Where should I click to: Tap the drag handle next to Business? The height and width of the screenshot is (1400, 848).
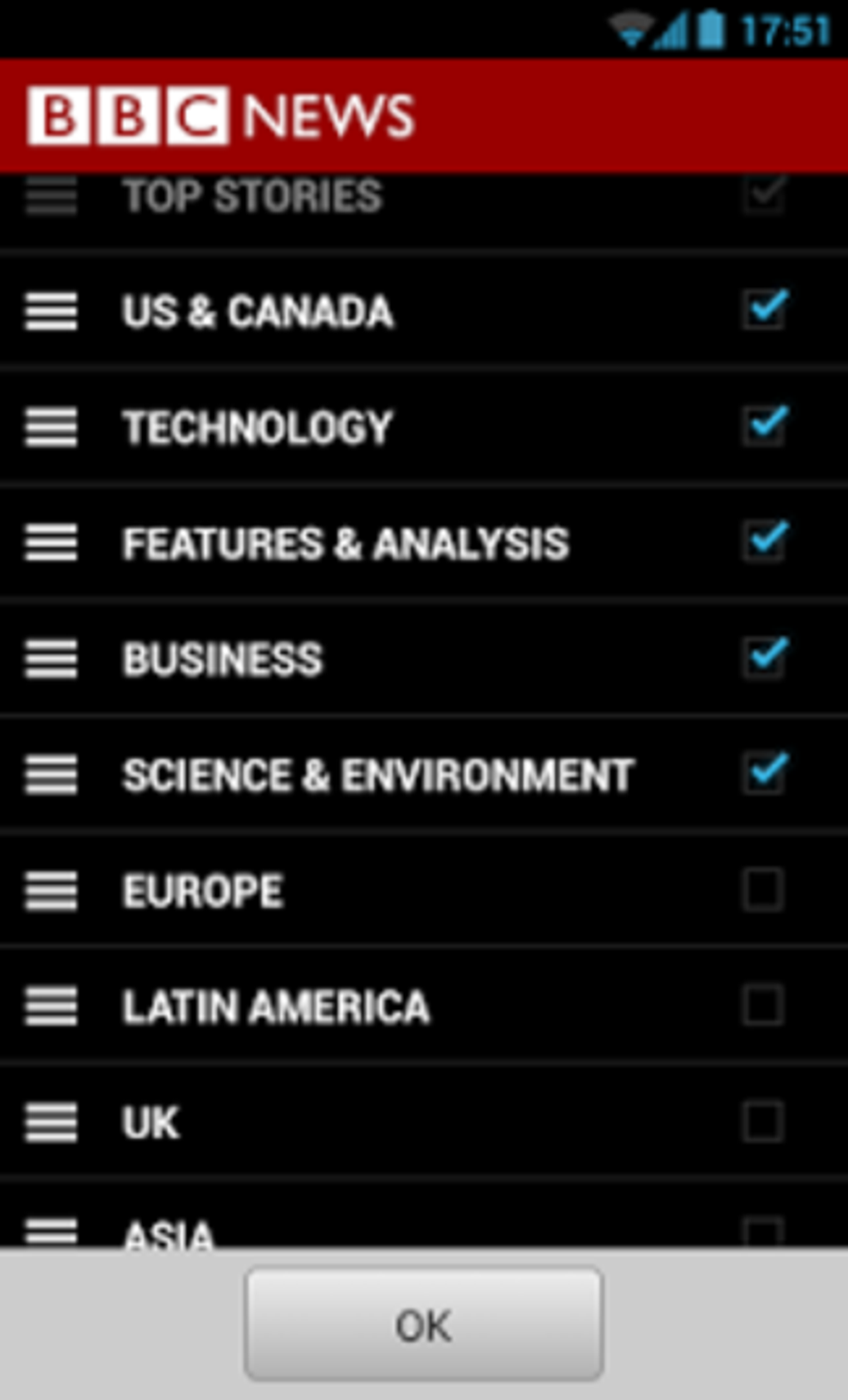(51, 659)
